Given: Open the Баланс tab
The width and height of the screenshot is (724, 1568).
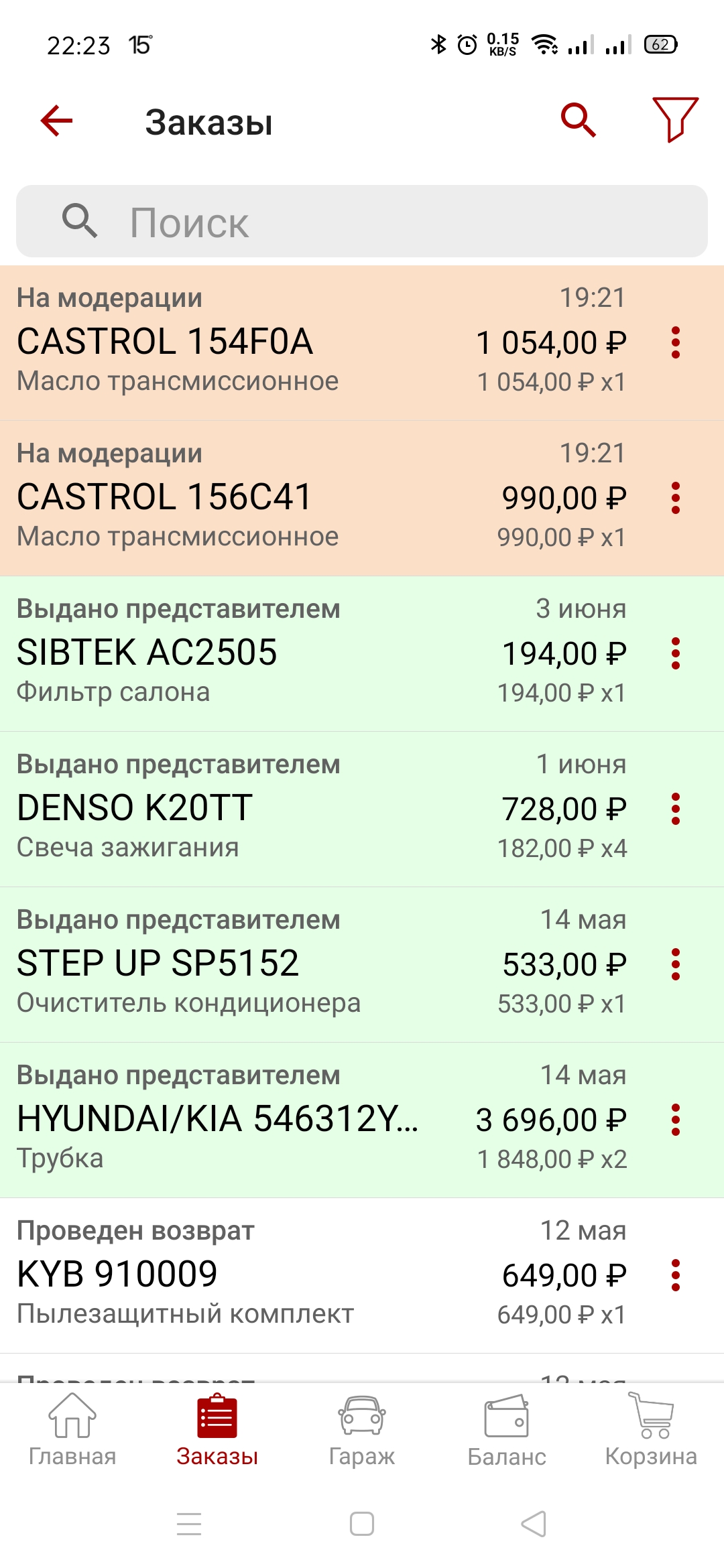Looking at the screenshot, I should pos(507,1430).
